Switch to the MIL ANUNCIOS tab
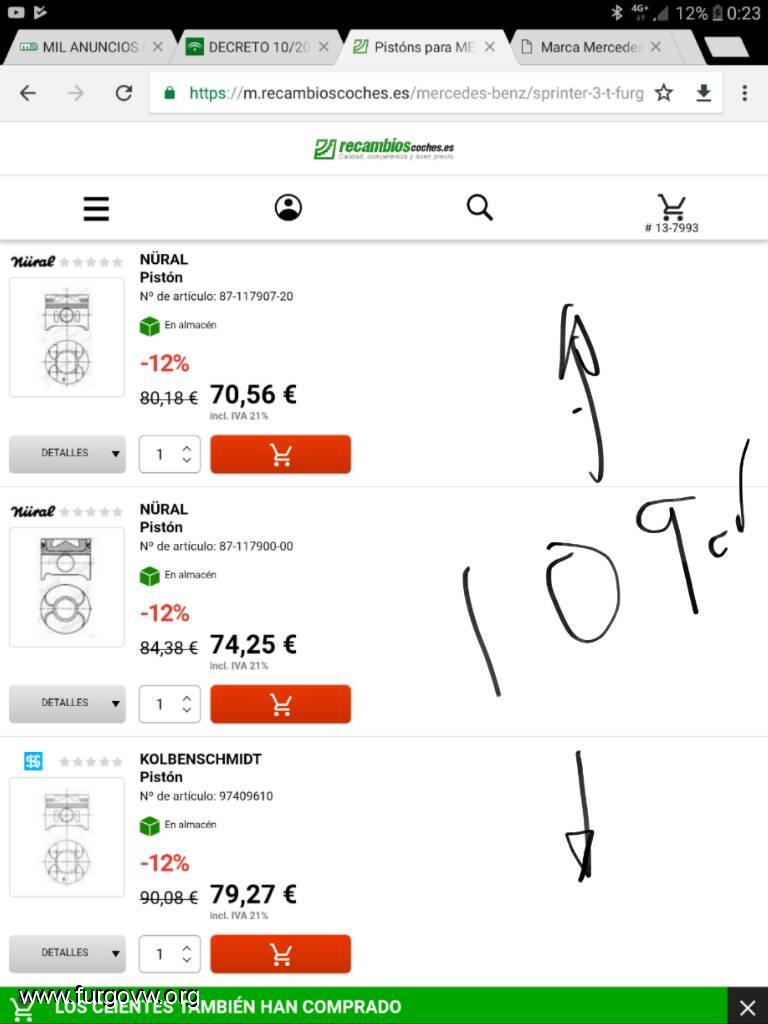 [x=80, y=47]
